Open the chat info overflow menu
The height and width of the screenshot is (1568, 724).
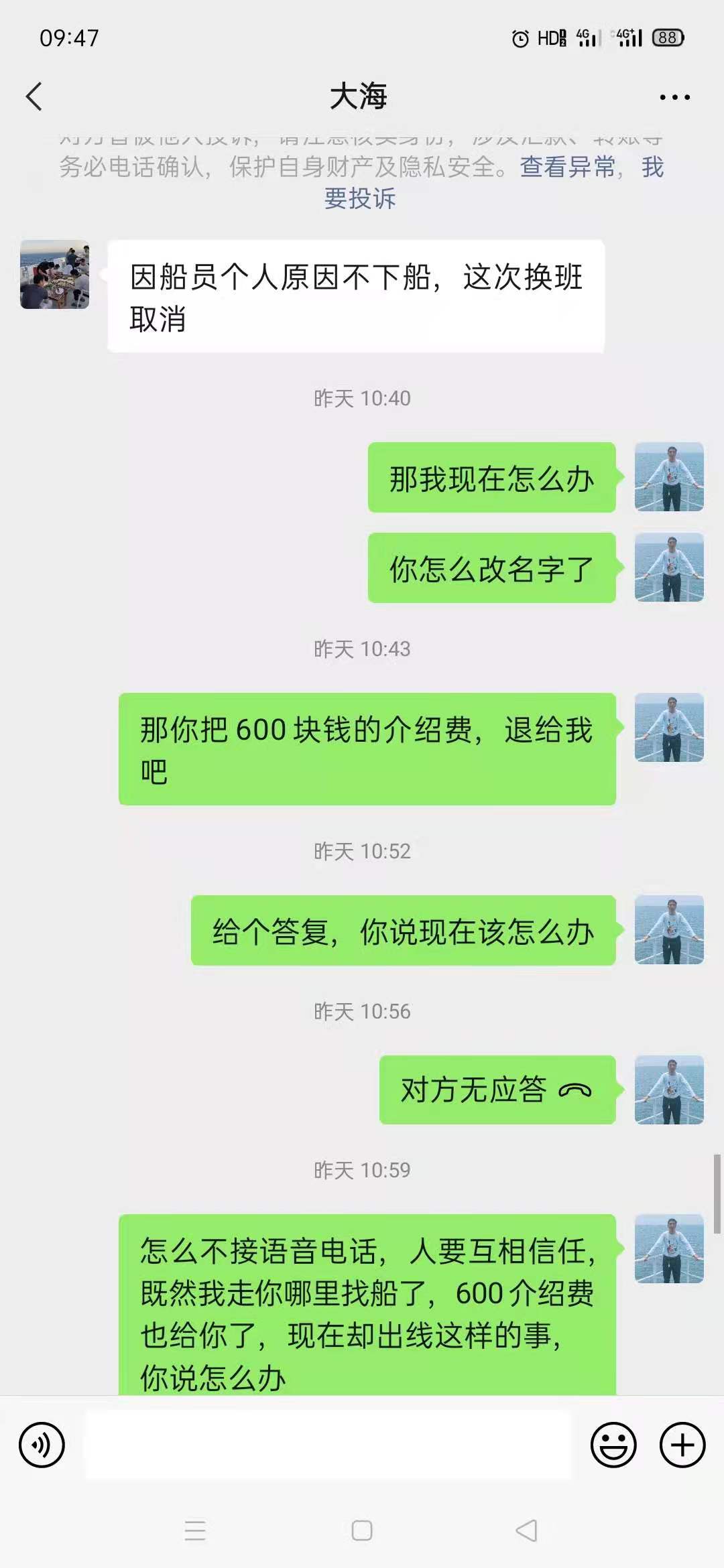(674, 97)
